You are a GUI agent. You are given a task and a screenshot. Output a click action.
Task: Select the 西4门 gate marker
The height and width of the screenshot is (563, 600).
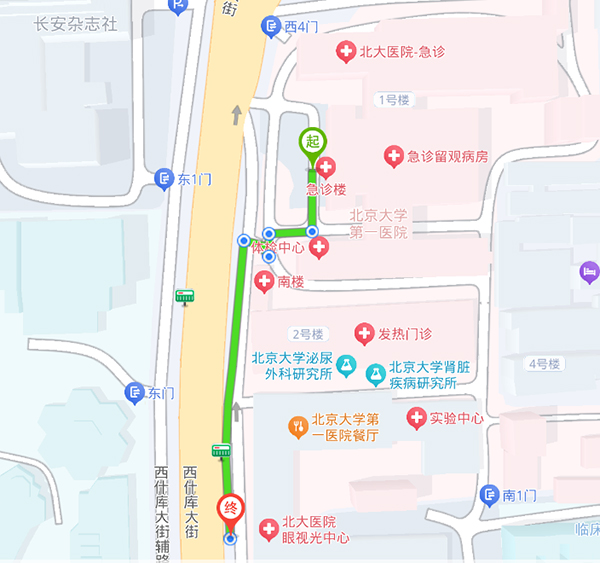271,28
